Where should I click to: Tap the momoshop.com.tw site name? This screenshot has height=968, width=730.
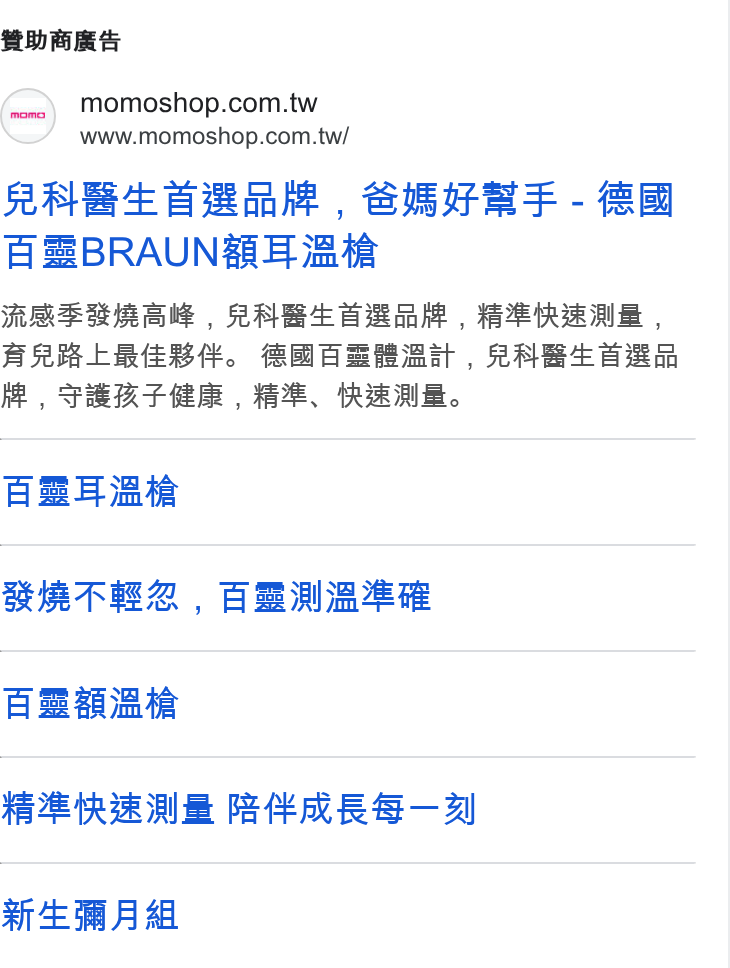tap(198, 103)
